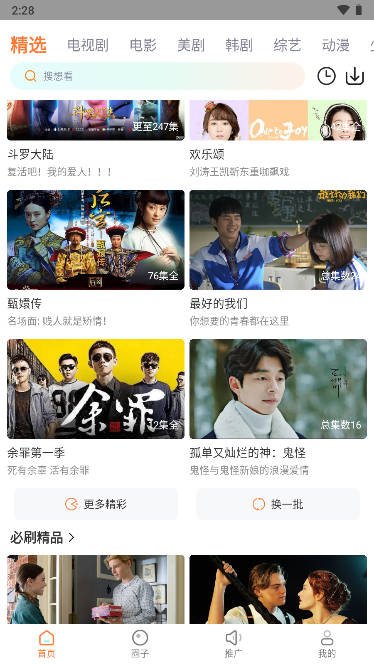The height and width of the screenshot is (665, 374).
Task: Open 孤单又灿烂的神：鬼怪 card
Action: 278,408
